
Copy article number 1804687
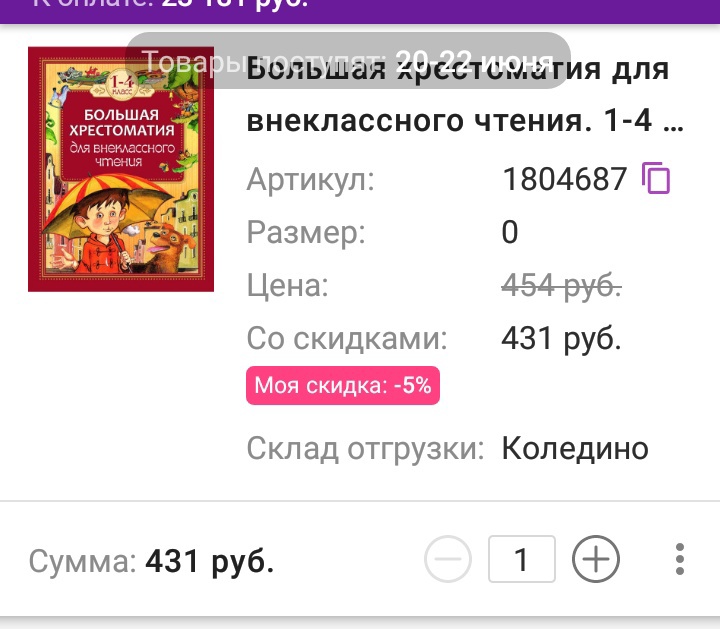(x=656, y=179)
